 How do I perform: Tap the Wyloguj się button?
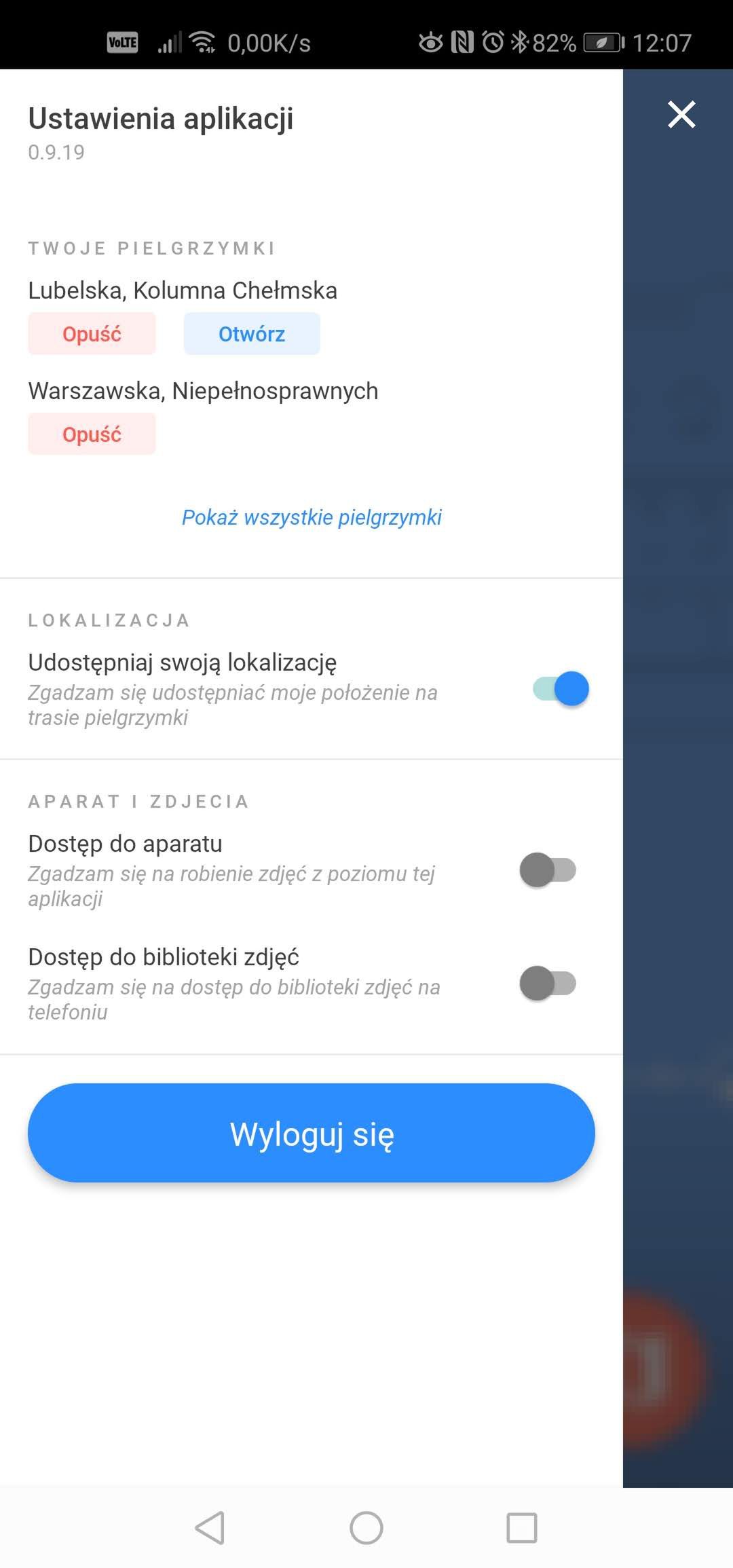coord(312,1133)
